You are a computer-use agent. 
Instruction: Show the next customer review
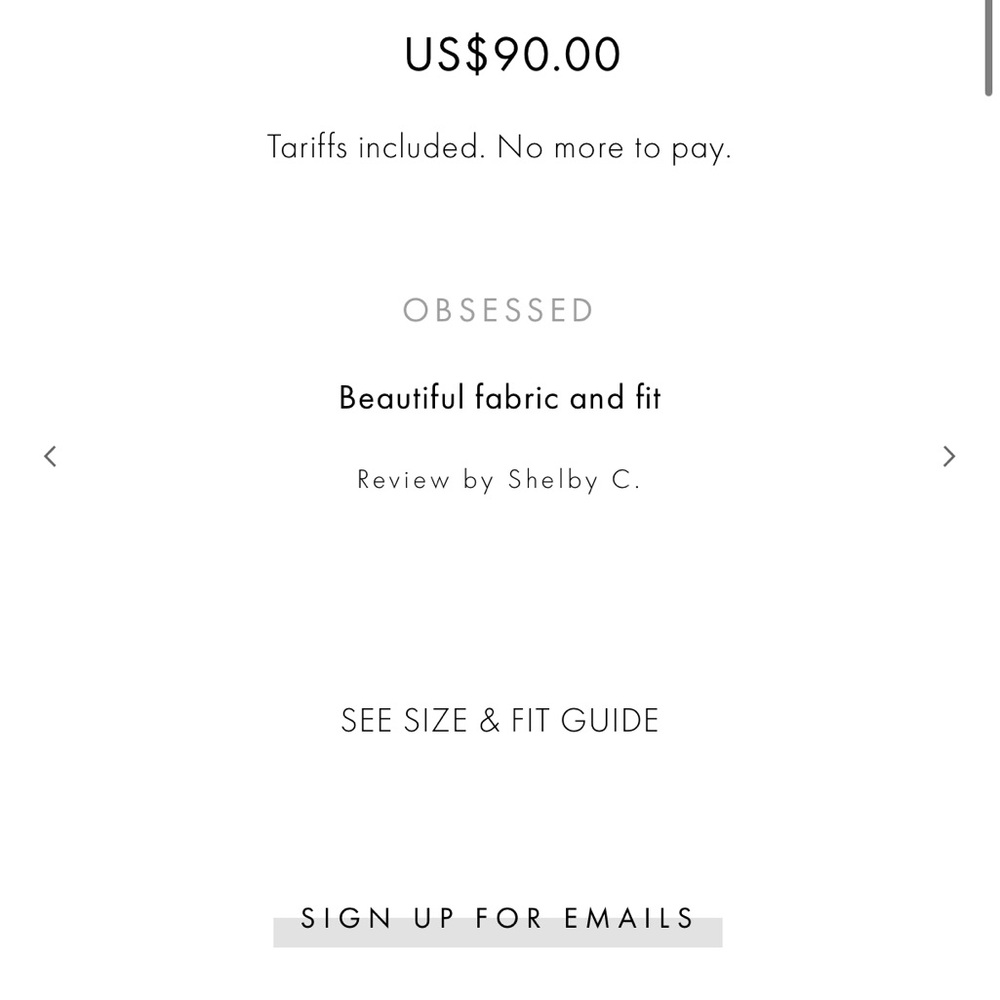point(948,456)
